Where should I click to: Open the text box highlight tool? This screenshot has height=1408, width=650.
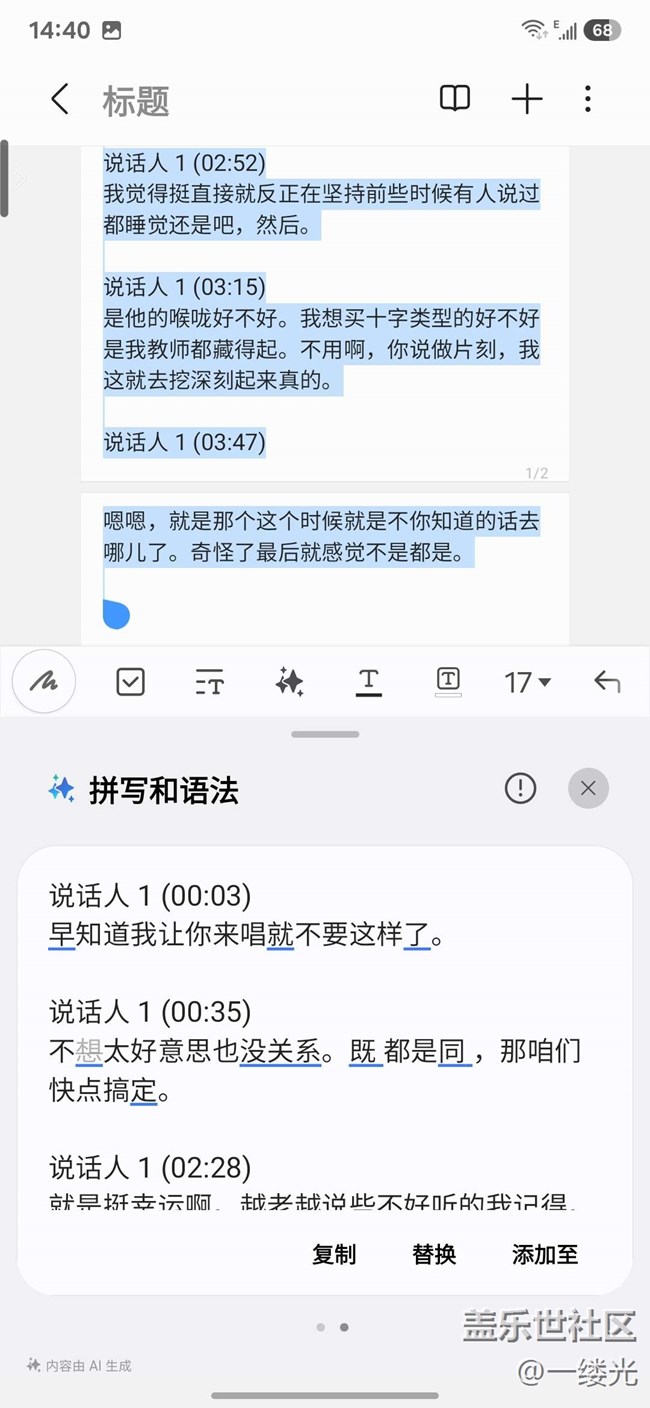pos(448,681)
